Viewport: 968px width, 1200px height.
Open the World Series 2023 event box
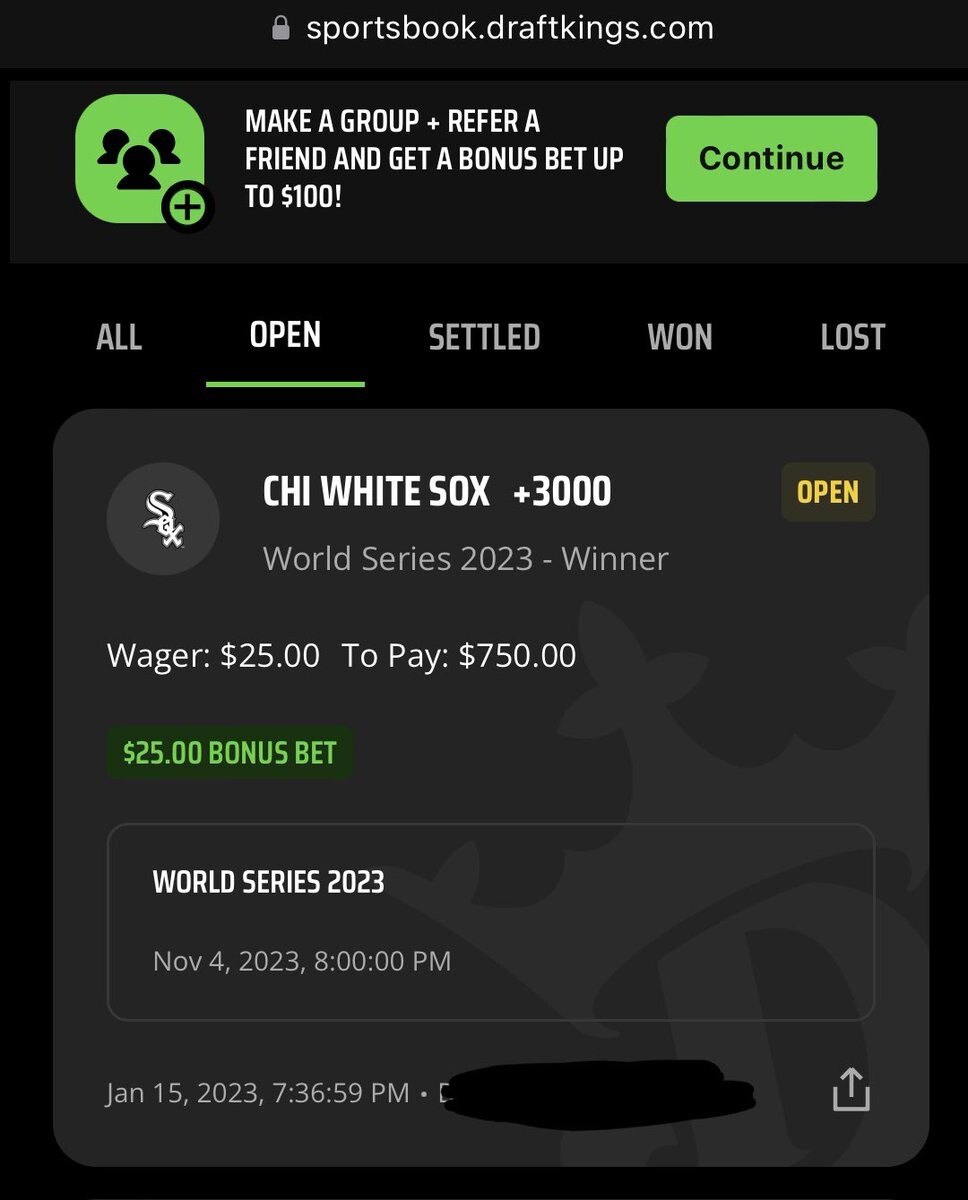[490, 921]
